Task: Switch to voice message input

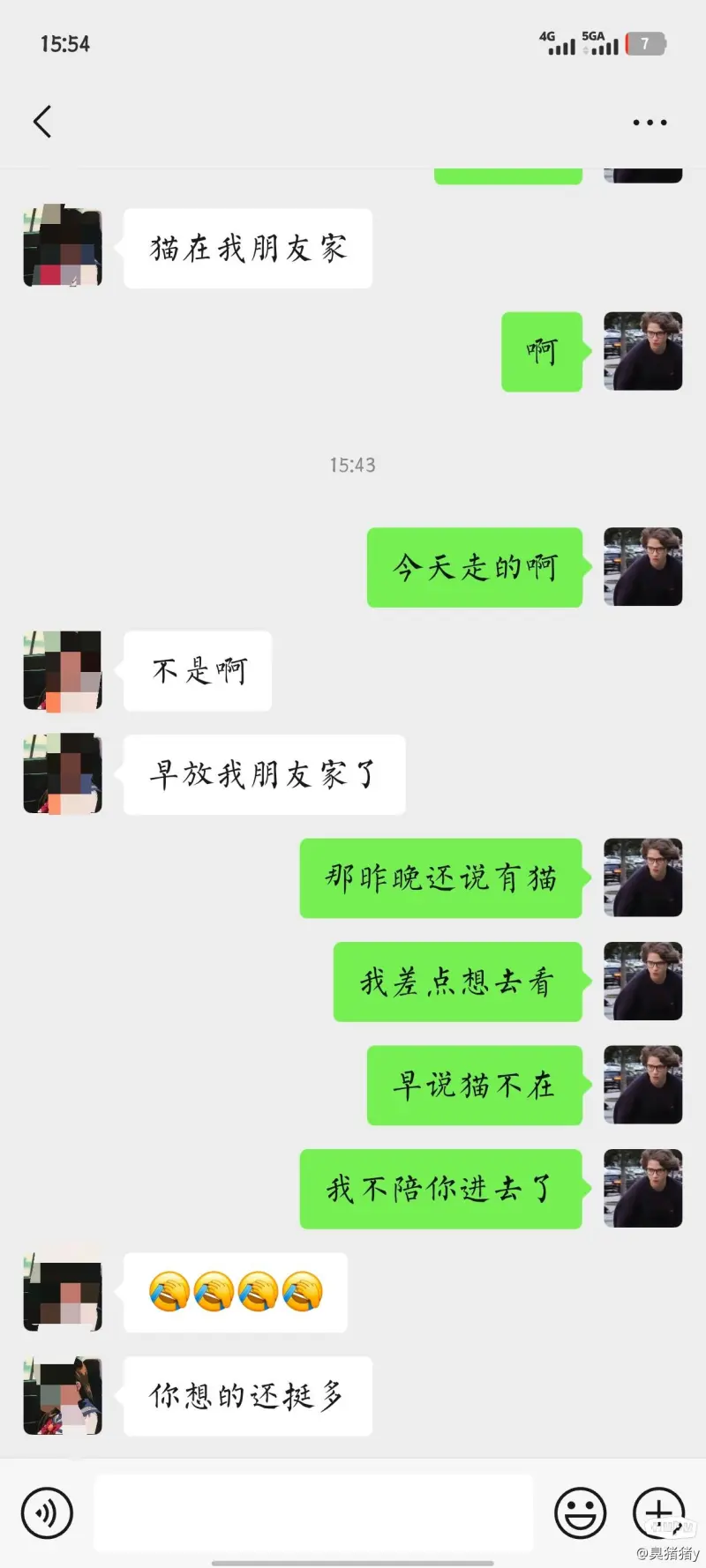Action: (x=46, y=1513)
